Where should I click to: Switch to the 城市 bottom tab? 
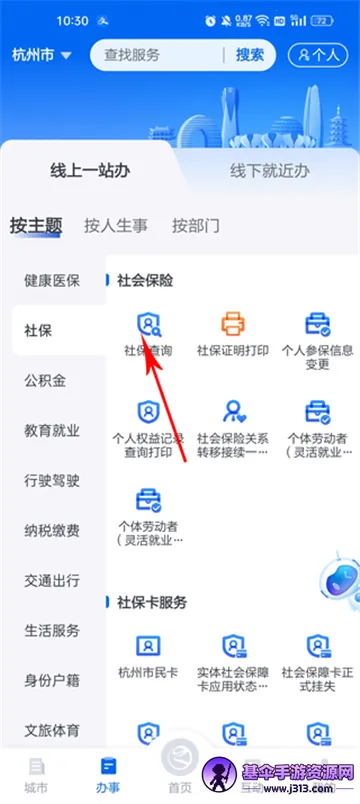[x=37, y=774]
